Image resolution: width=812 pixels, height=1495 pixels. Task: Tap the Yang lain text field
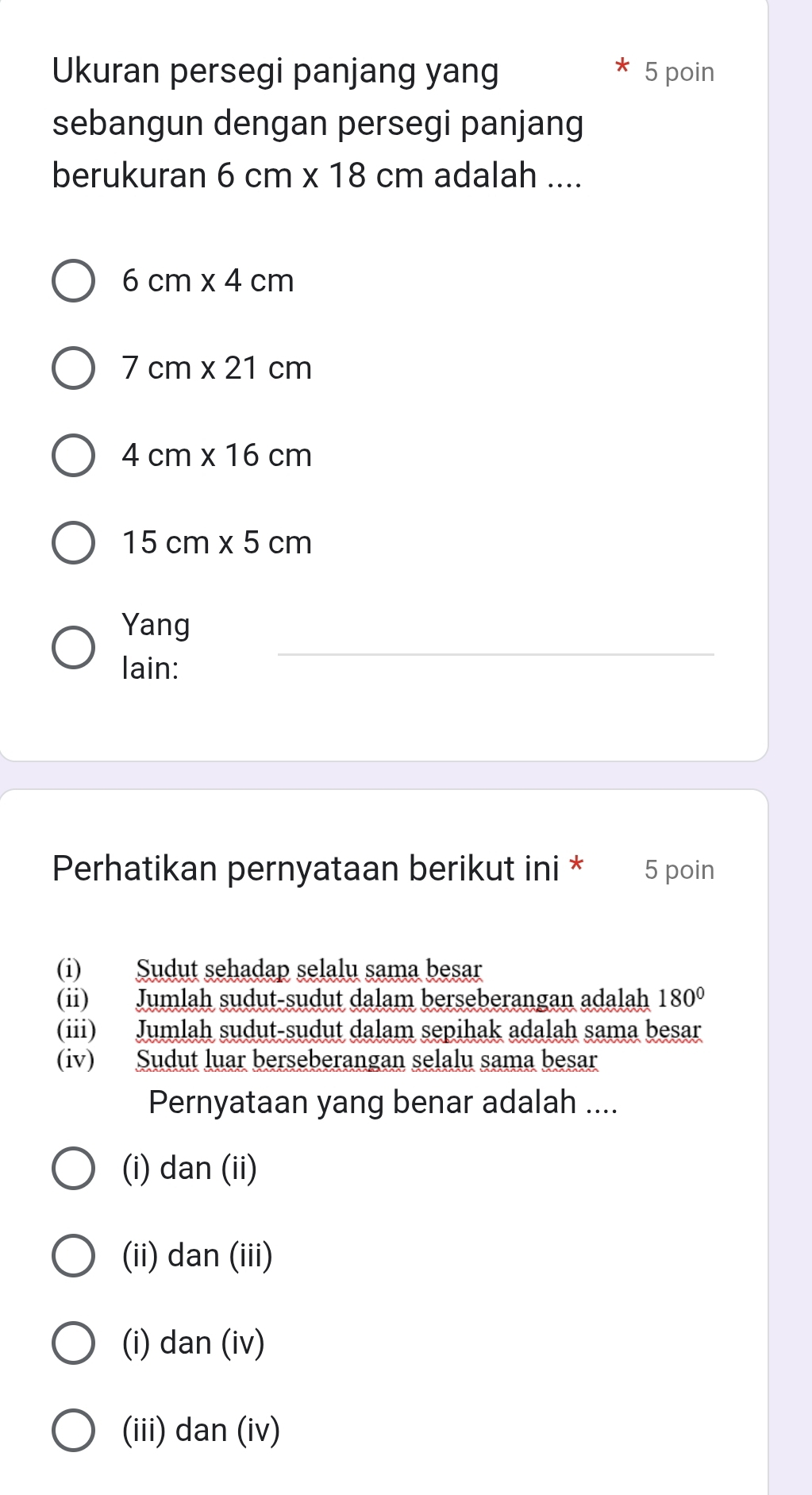click(495, 640)
